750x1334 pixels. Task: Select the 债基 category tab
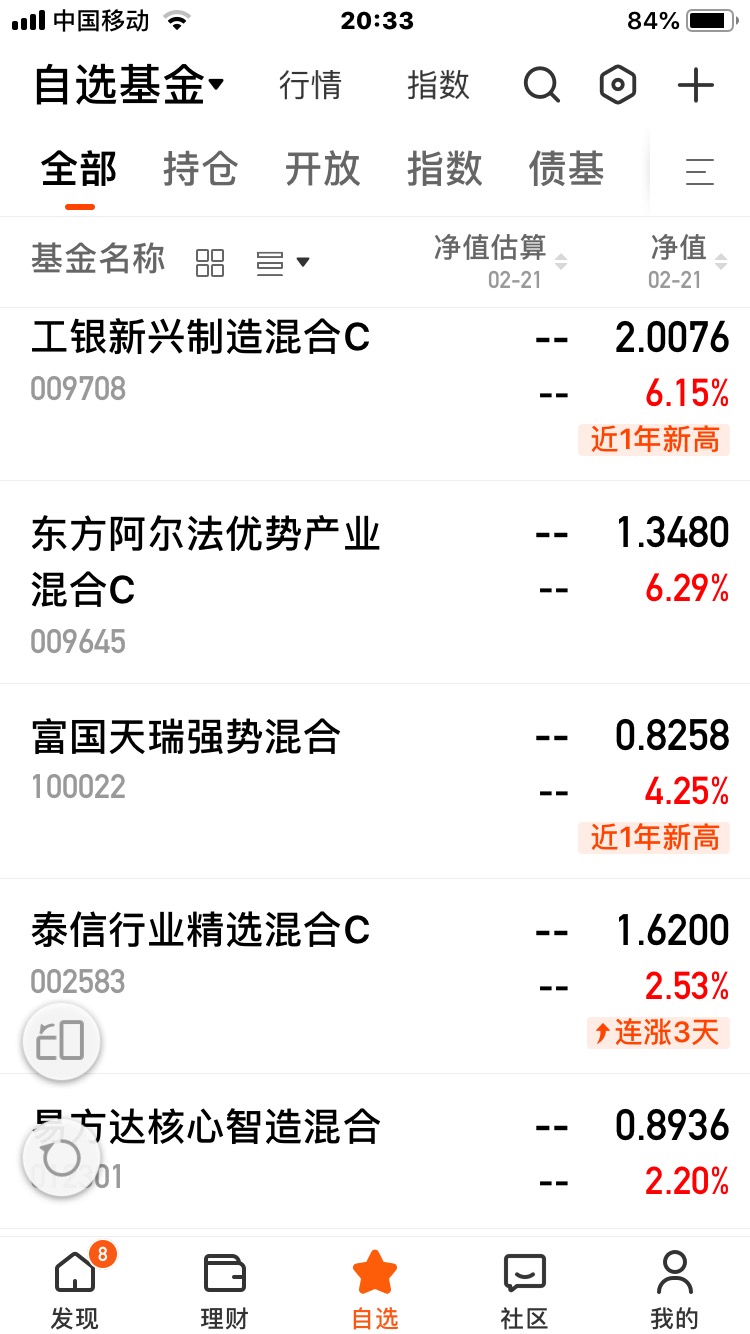point(566,169)
